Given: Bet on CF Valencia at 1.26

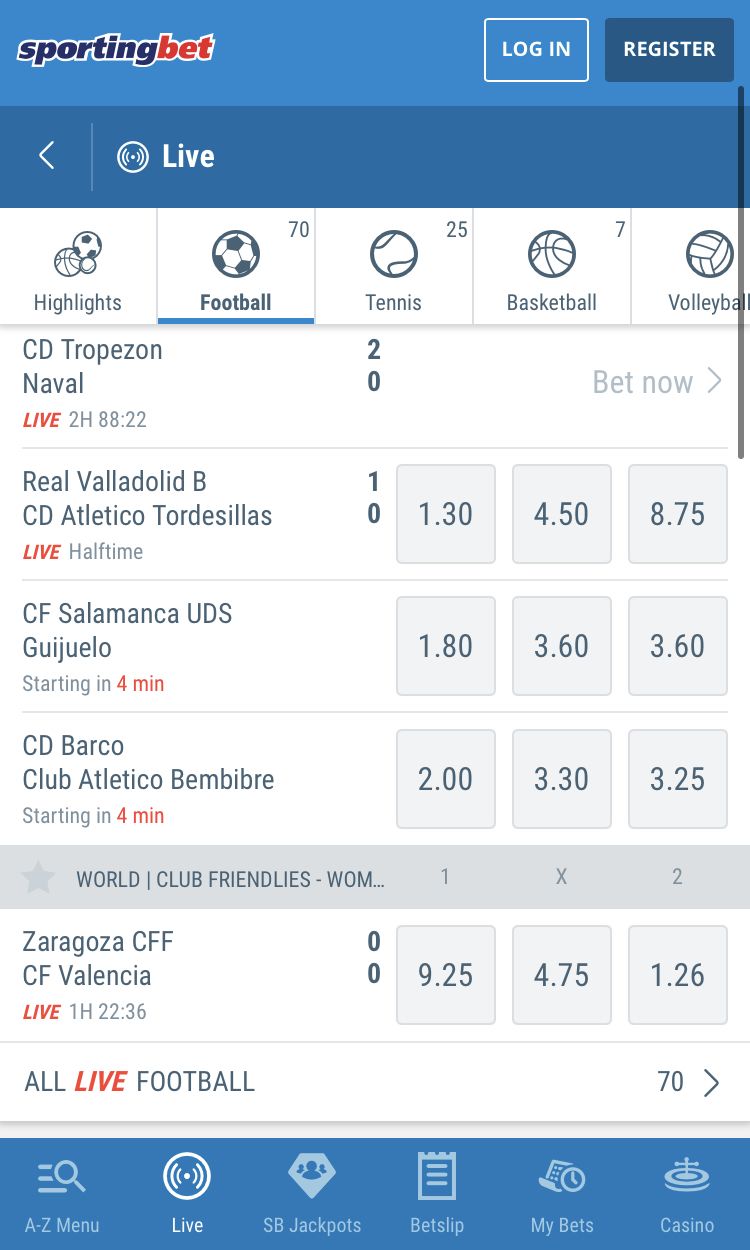Looking at the screenshot, I should pyautogui.click(x=678, y=975).
